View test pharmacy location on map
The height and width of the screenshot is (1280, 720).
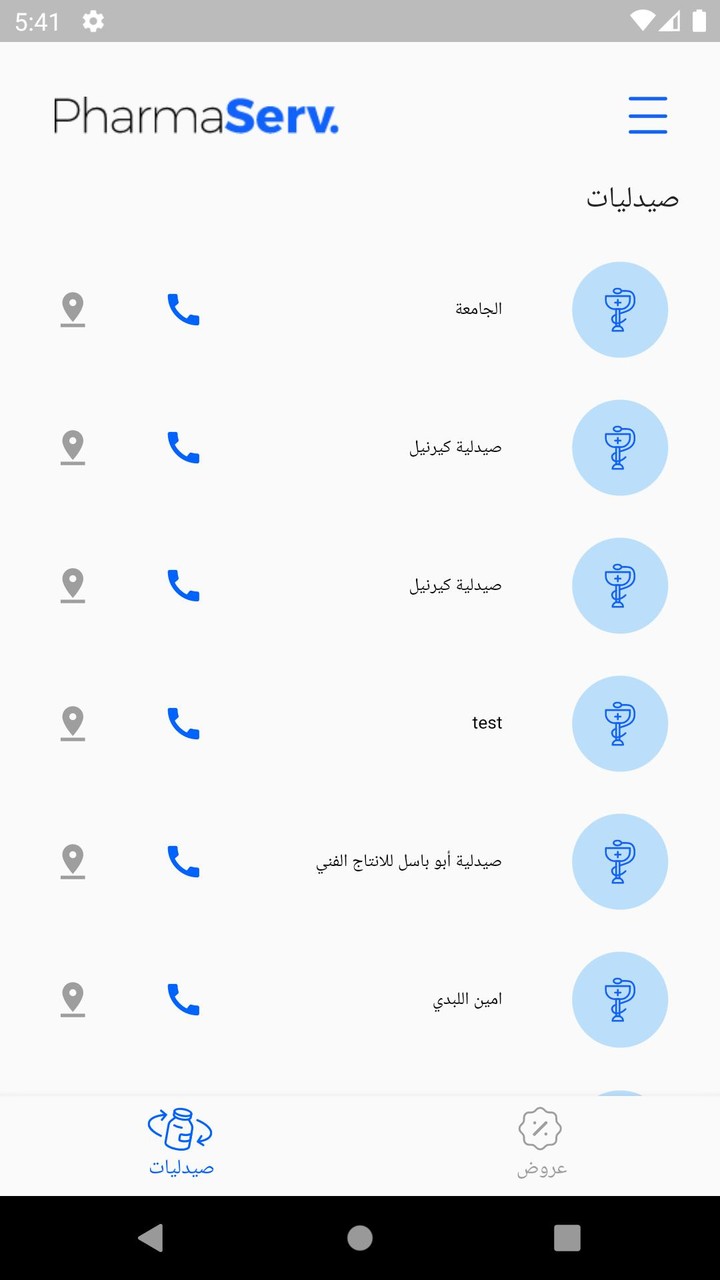point(72,724)
